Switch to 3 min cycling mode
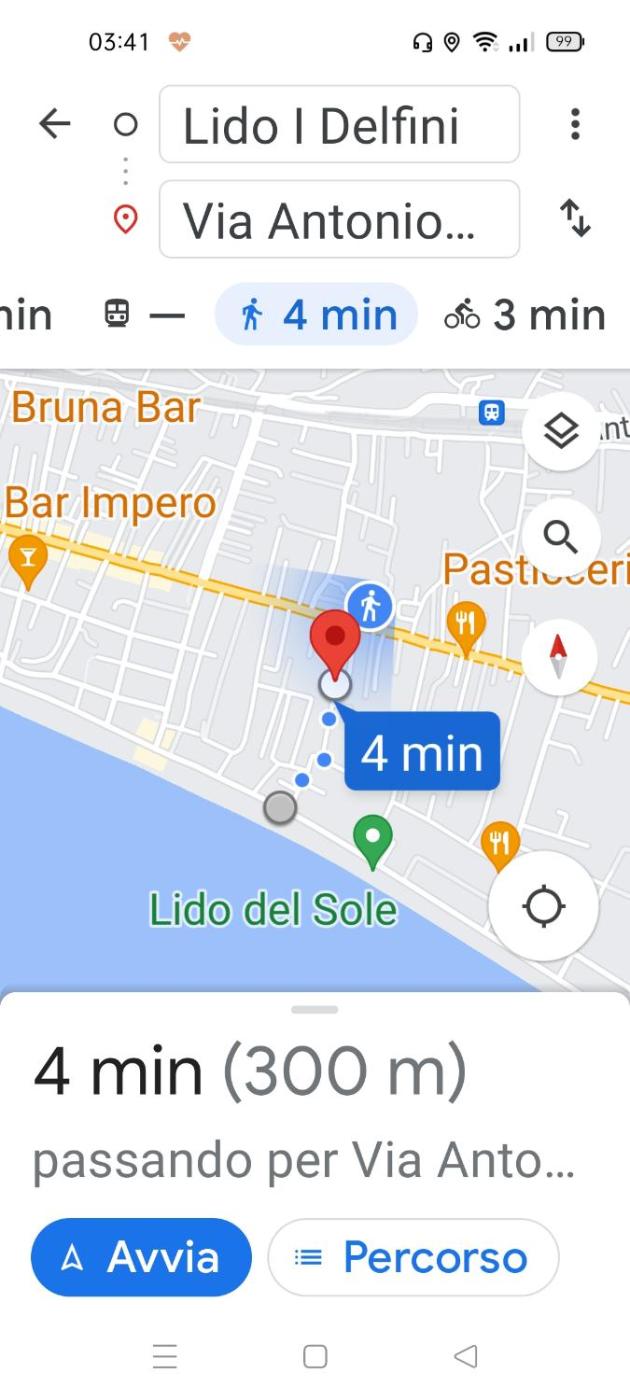Image resolution: width=630 pixels, height=1400 pixels. tap(525, 315)
